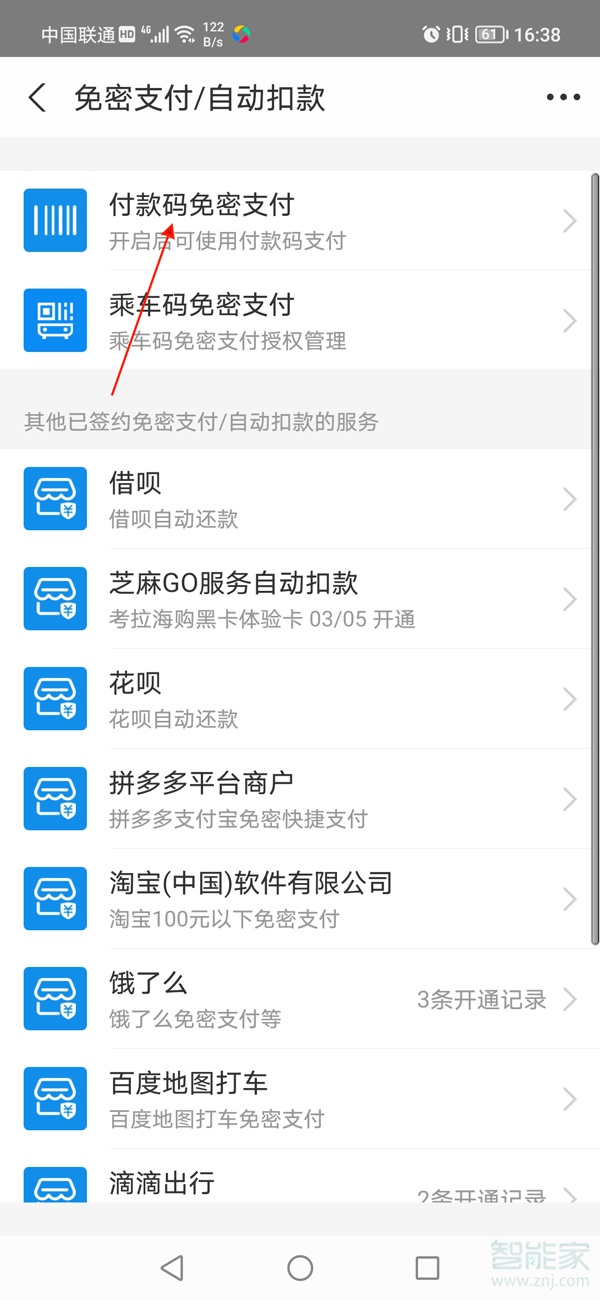Open 芝麻GO服务自动扣款 details
This screenshot has width=600, height=1300.
(x=300, y=599)
